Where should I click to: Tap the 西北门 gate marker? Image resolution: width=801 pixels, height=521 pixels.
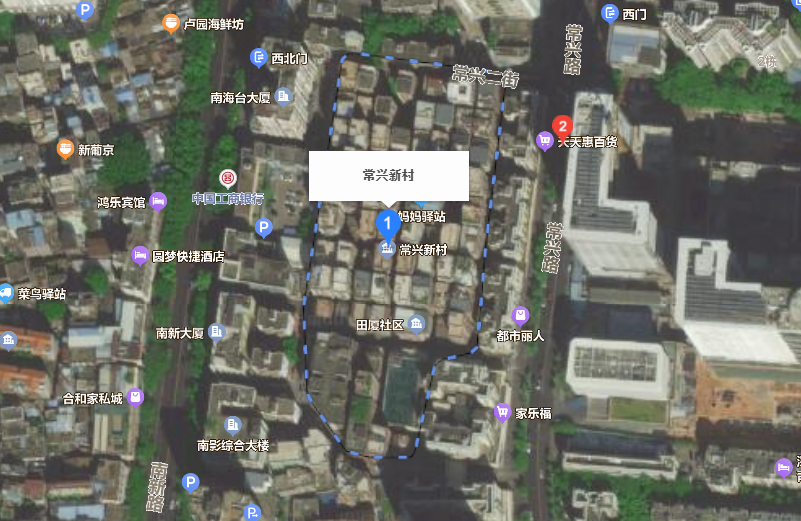pos(259,57)
